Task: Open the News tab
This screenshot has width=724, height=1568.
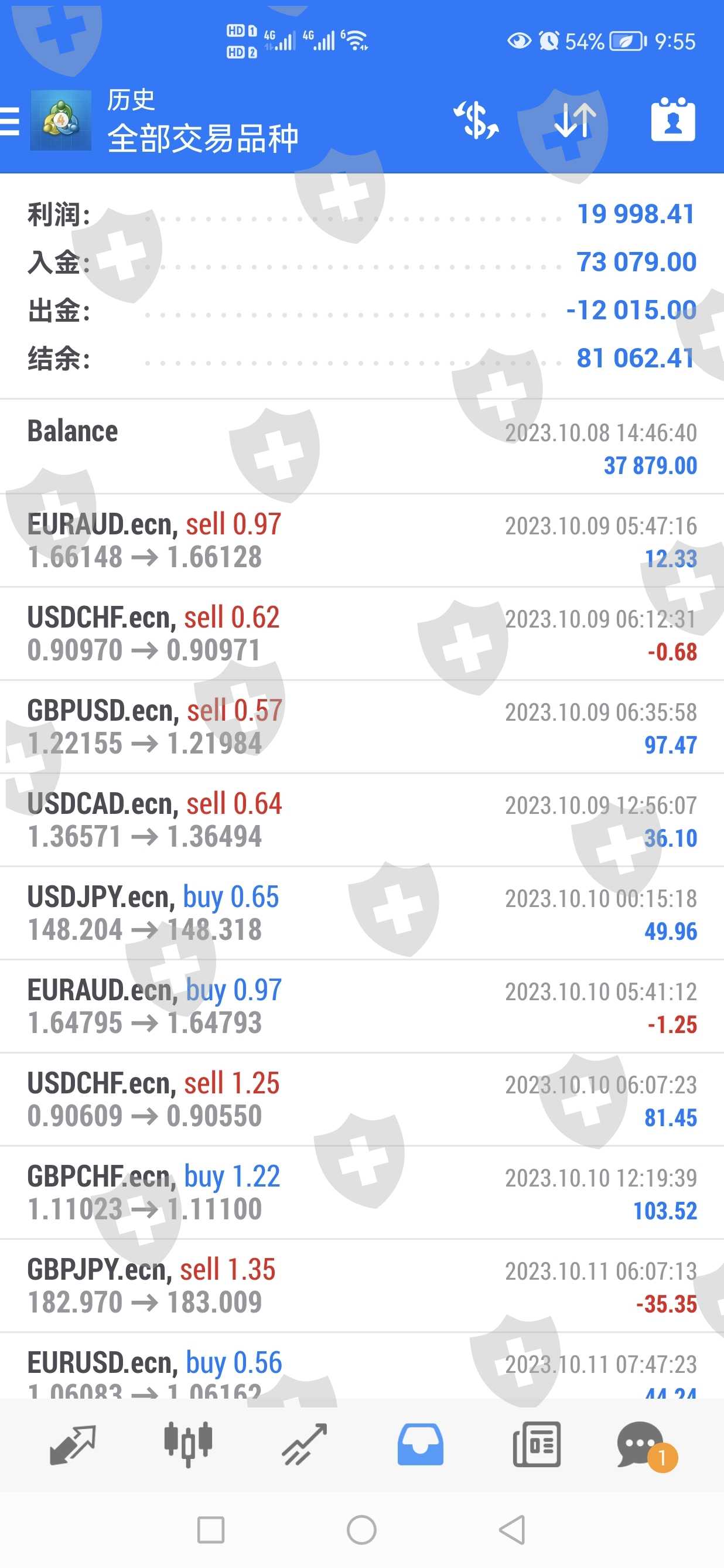Action: (537, 1444)
